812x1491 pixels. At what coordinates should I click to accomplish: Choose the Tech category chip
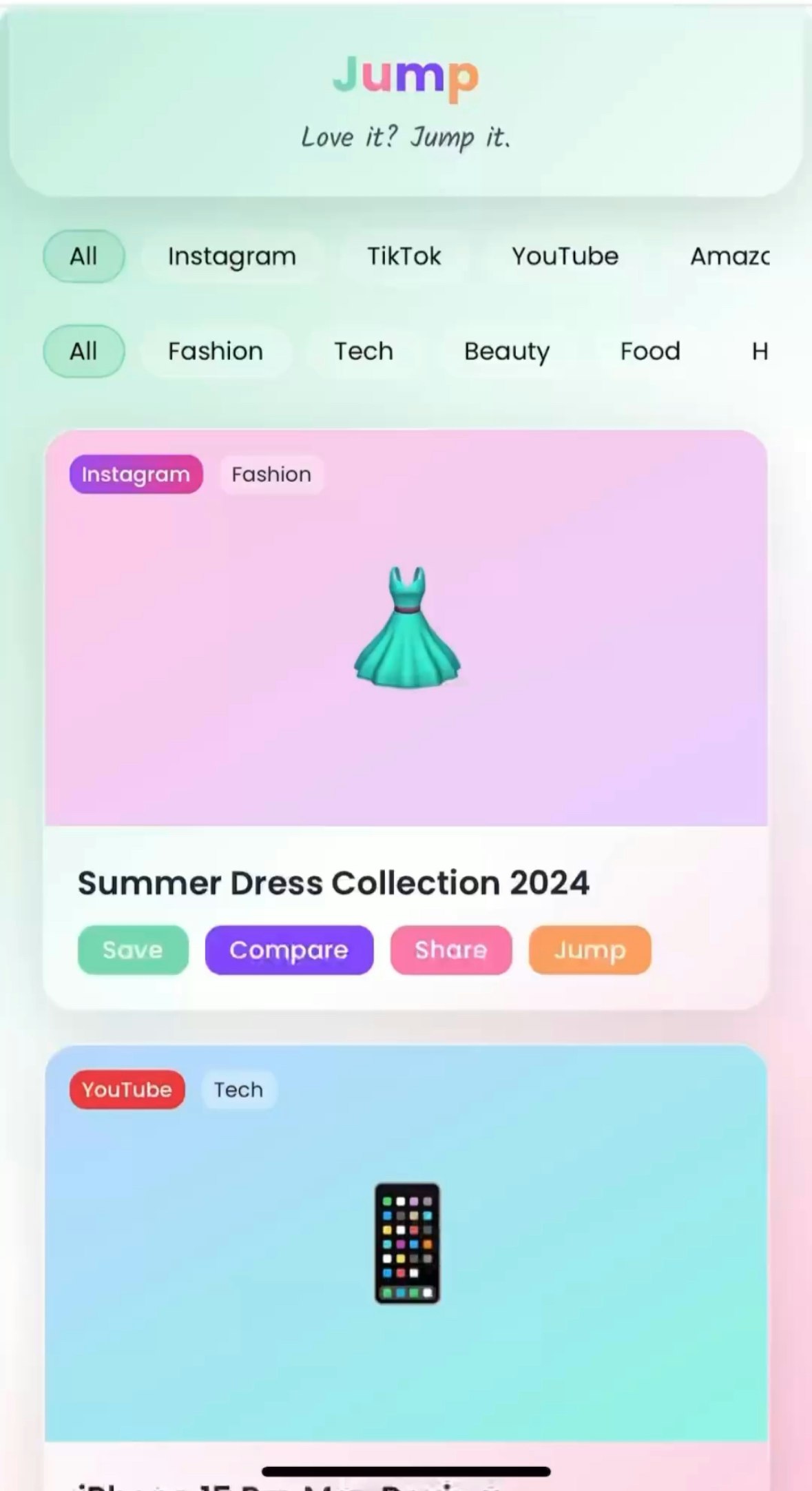tap(364, 351)
